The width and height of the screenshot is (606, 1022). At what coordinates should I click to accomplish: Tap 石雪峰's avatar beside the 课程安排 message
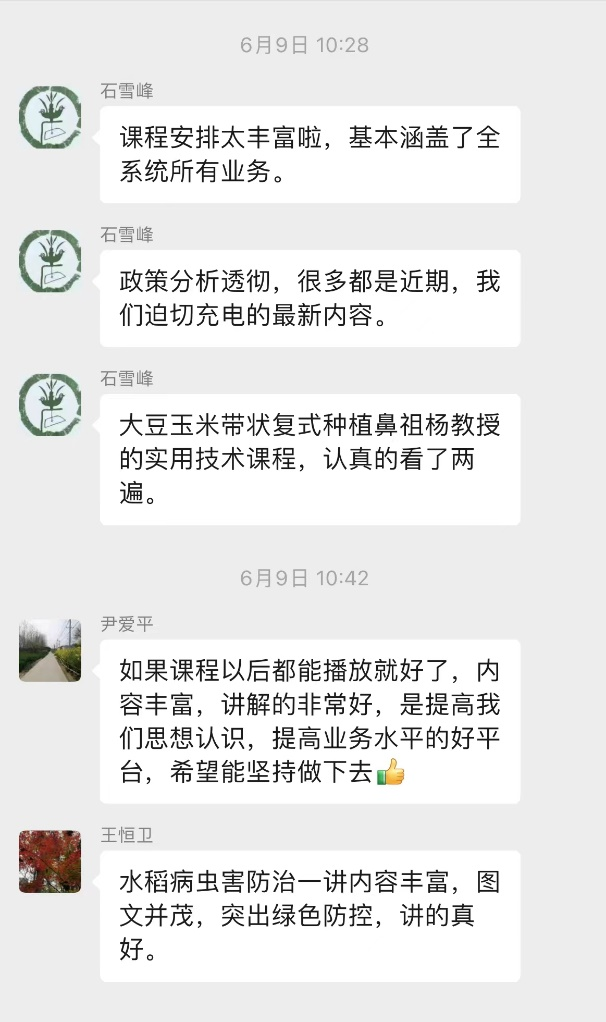click(50, 118)
